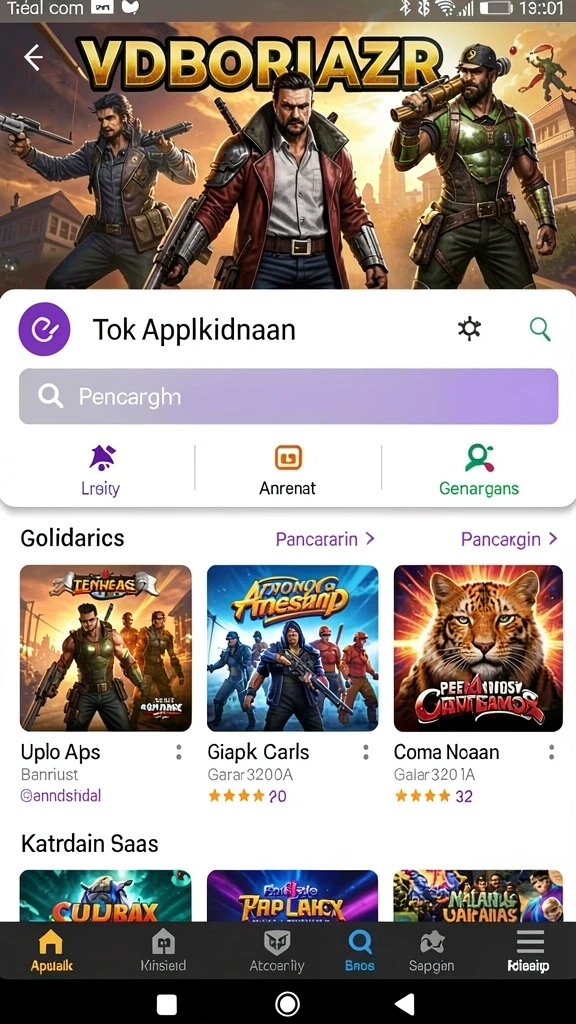Open the Atcoanity bottom tab
Image resolution: width=576 pixels, height=1024 pixels.
(277, 951)
